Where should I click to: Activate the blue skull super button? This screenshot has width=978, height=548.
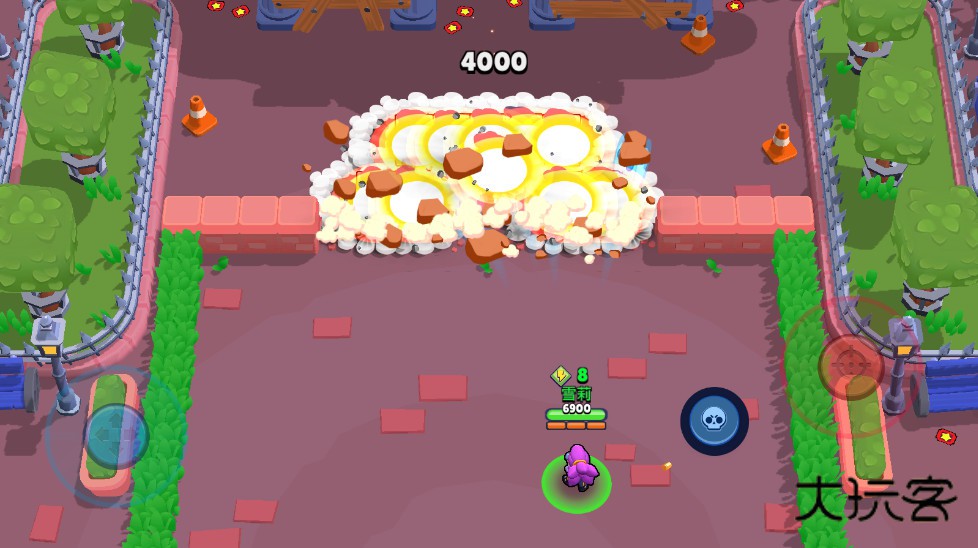(714, 421)
